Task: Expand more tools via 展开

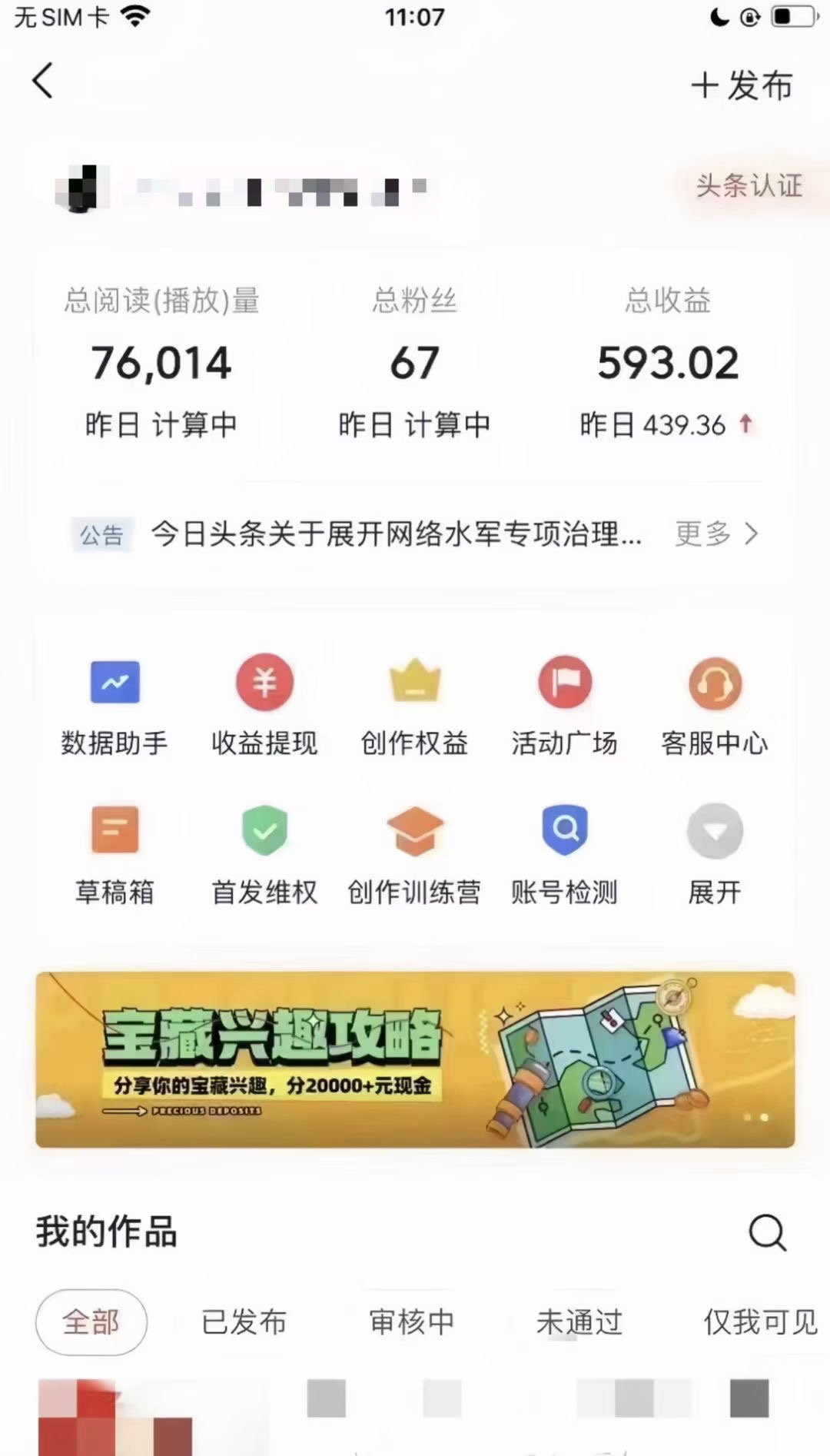Action: coord(715,853)
